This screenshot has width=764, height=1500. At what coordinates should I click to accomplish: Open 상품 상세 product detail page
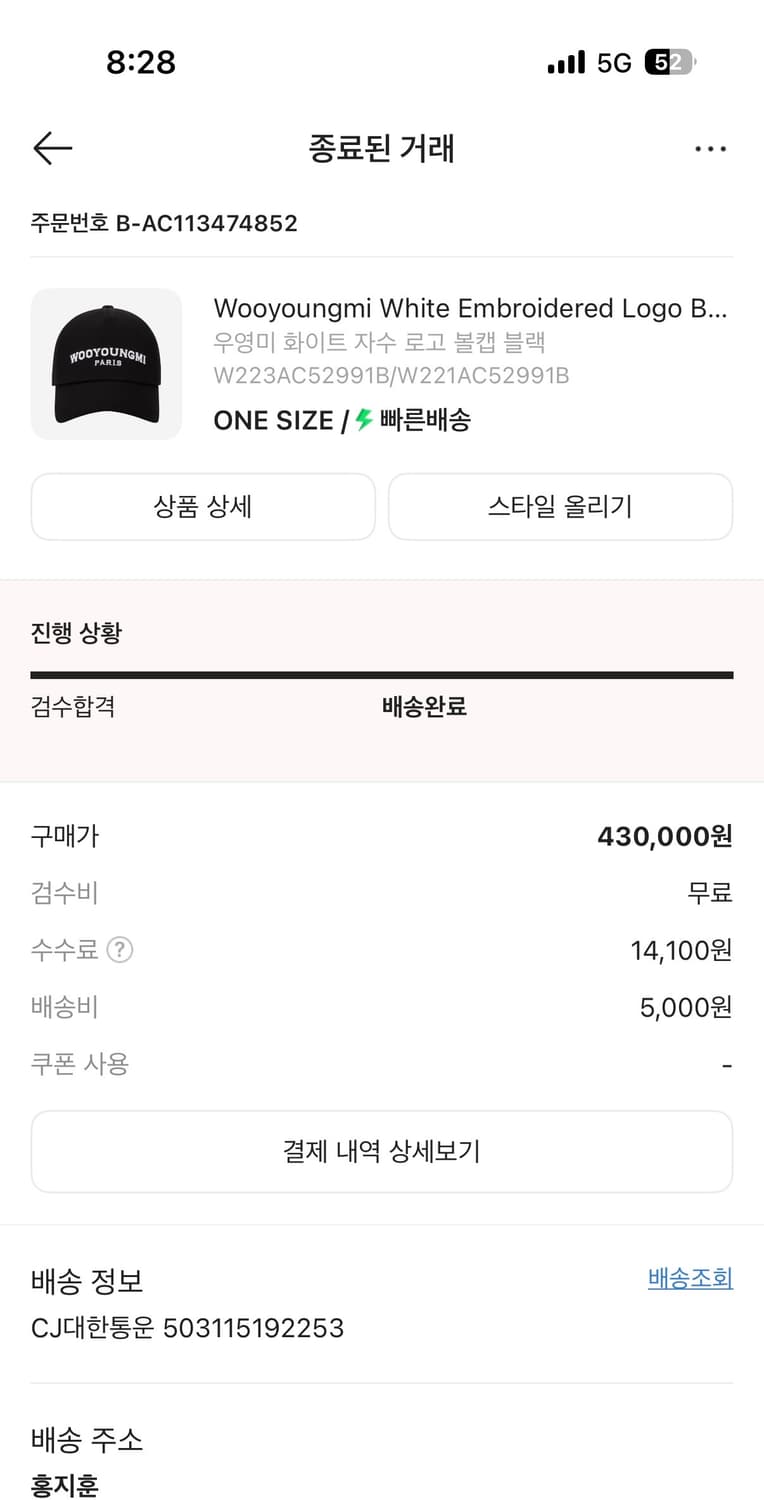click(x=203, y=507)
